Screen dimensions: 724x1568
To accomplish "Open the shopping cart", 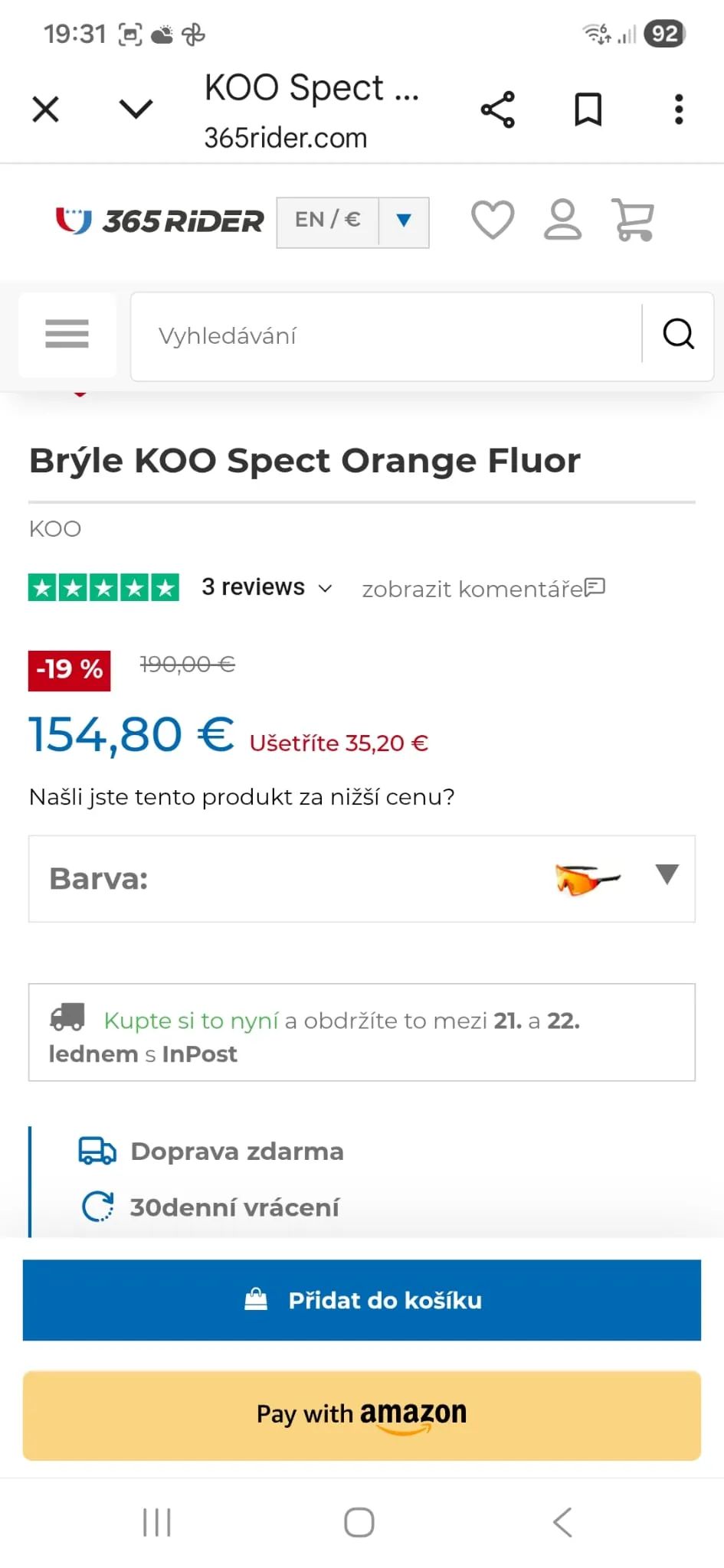I will [x=633, y=220].
